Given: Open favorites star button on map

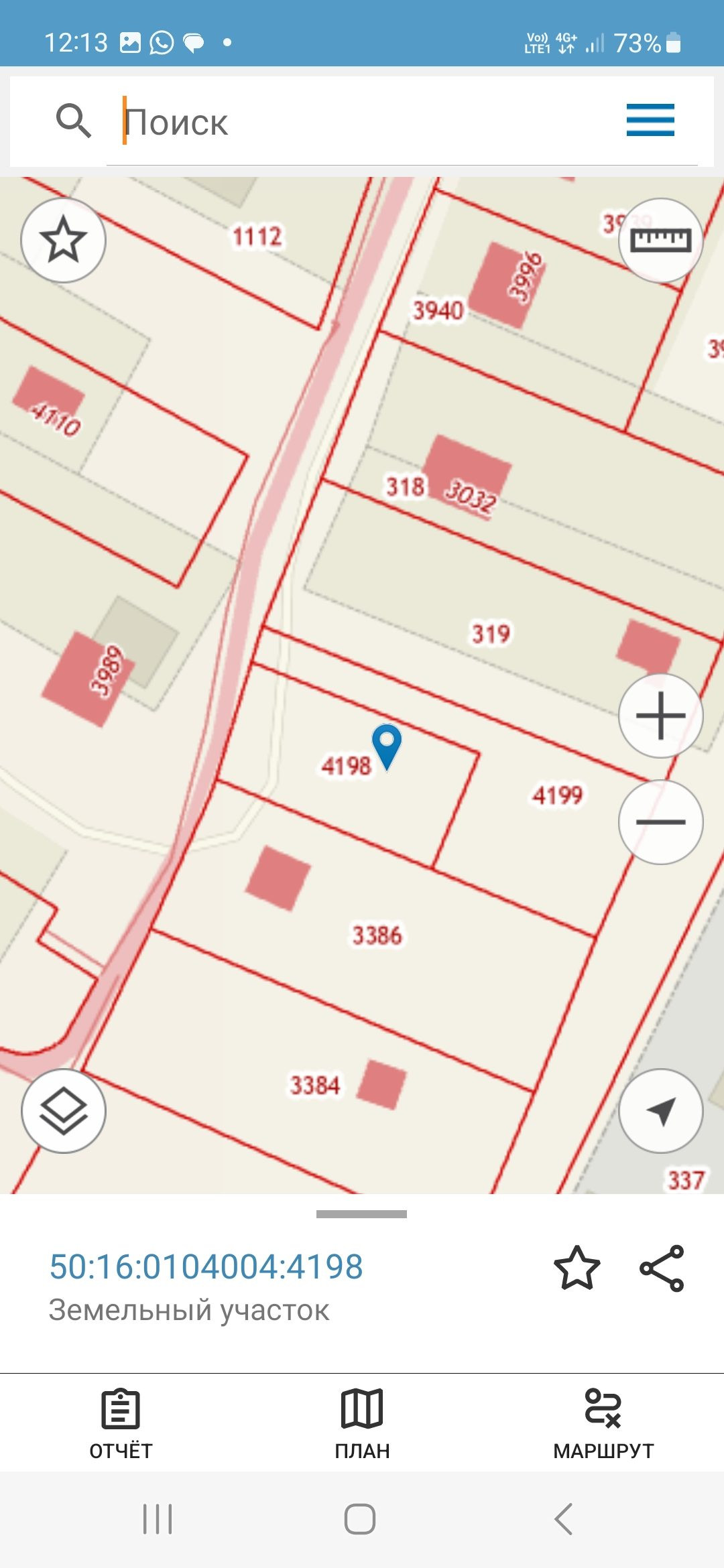Looking at the screenshot, I should pyautogui.click(x=64, y=240).
